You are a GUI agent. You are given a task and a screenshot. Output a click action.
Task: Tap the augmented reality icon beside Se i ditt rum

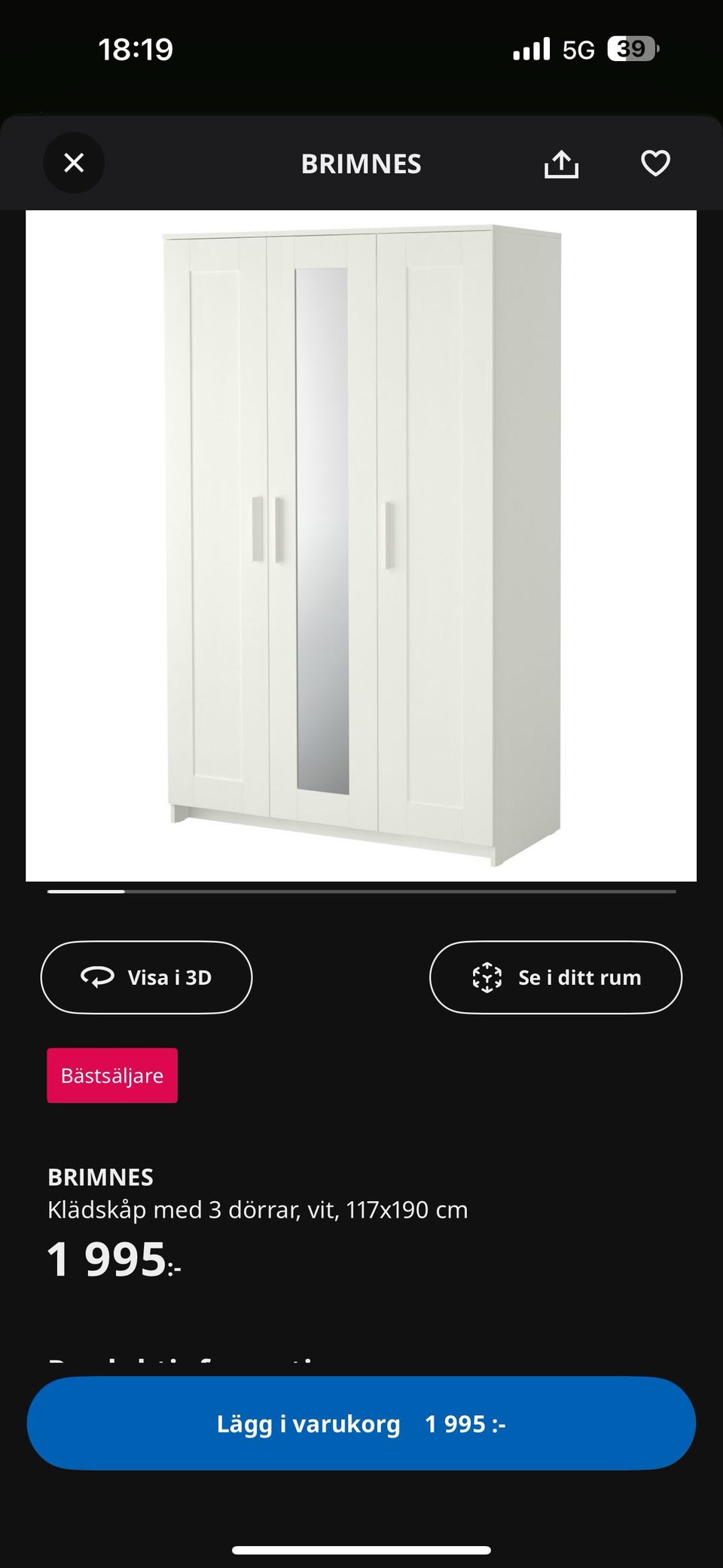click(x=488, y=977)
